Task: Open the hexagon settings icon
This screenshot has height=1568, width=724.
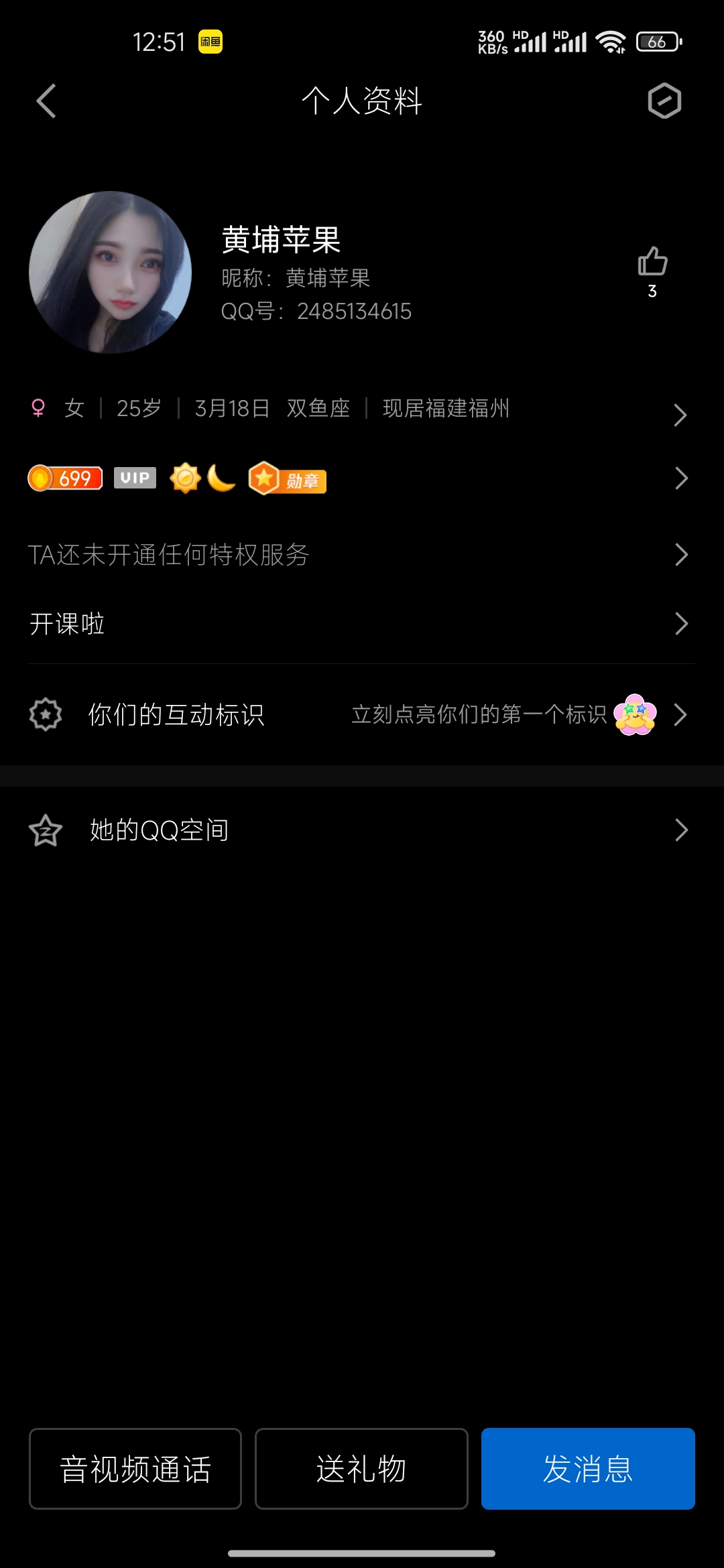Action: click(x=664, y=101)
